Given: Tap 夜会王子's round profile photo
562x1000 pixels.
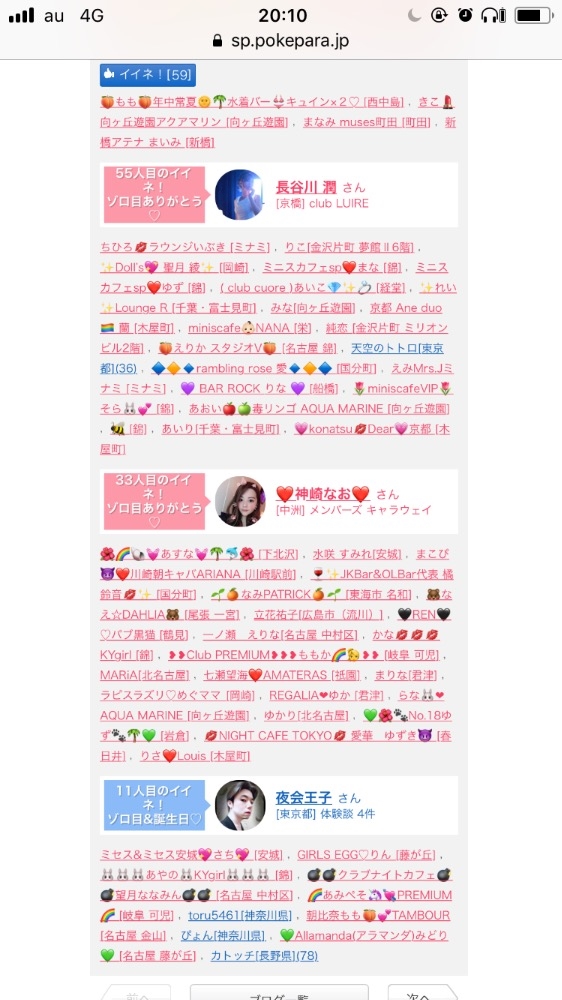Looking at the screenshot, I should click(240, 805).
